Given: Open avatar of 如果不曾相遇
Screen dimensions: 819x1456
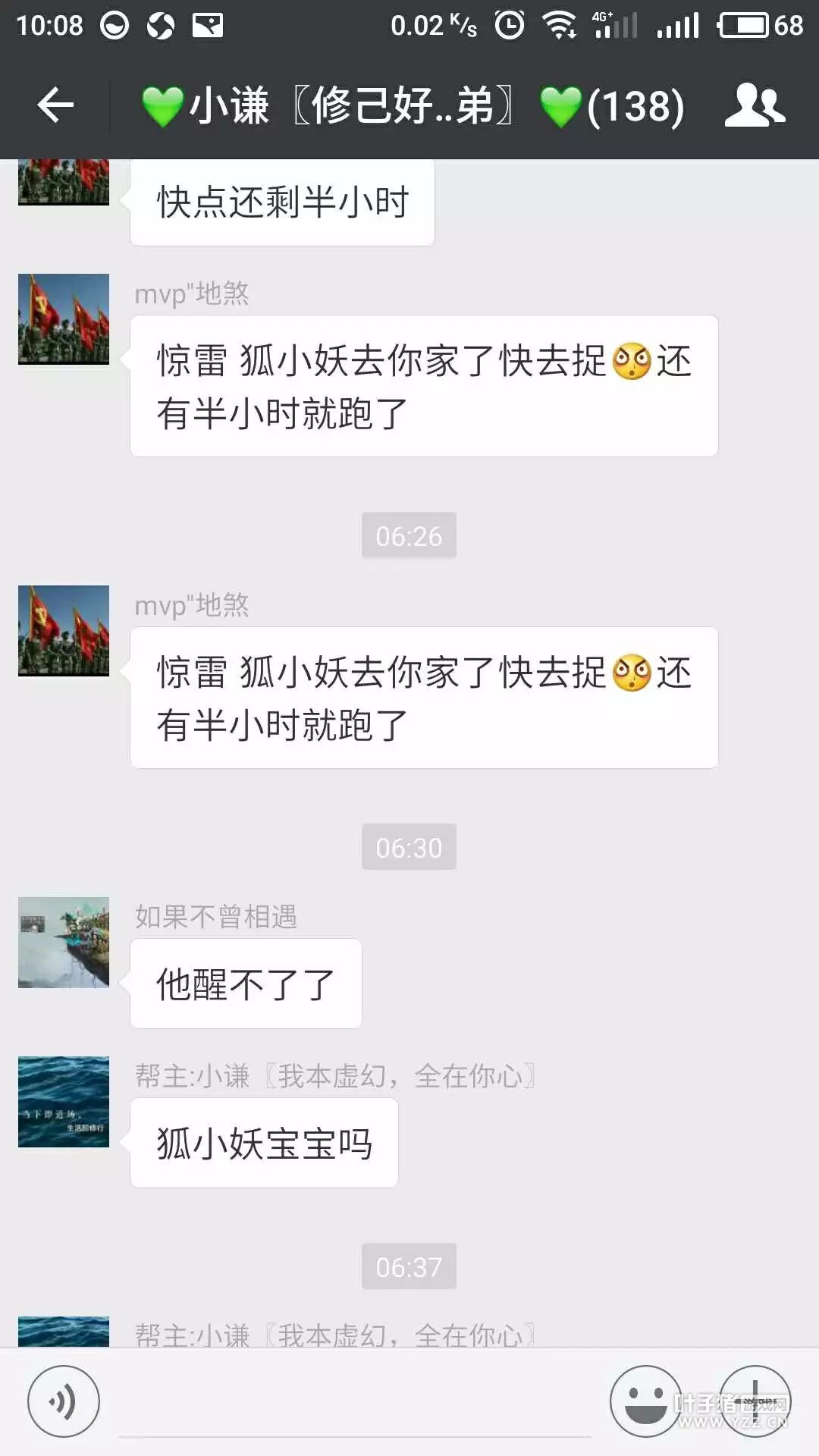Looking at the screenshot, I should click(64, 943).
